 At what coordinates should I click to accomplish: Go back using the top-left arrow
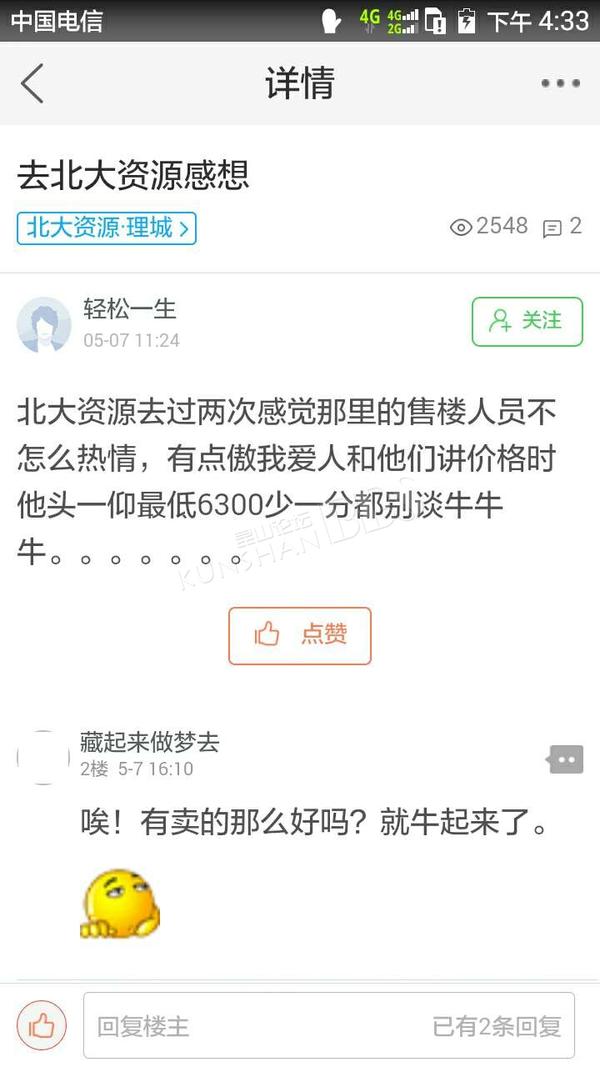32,83
